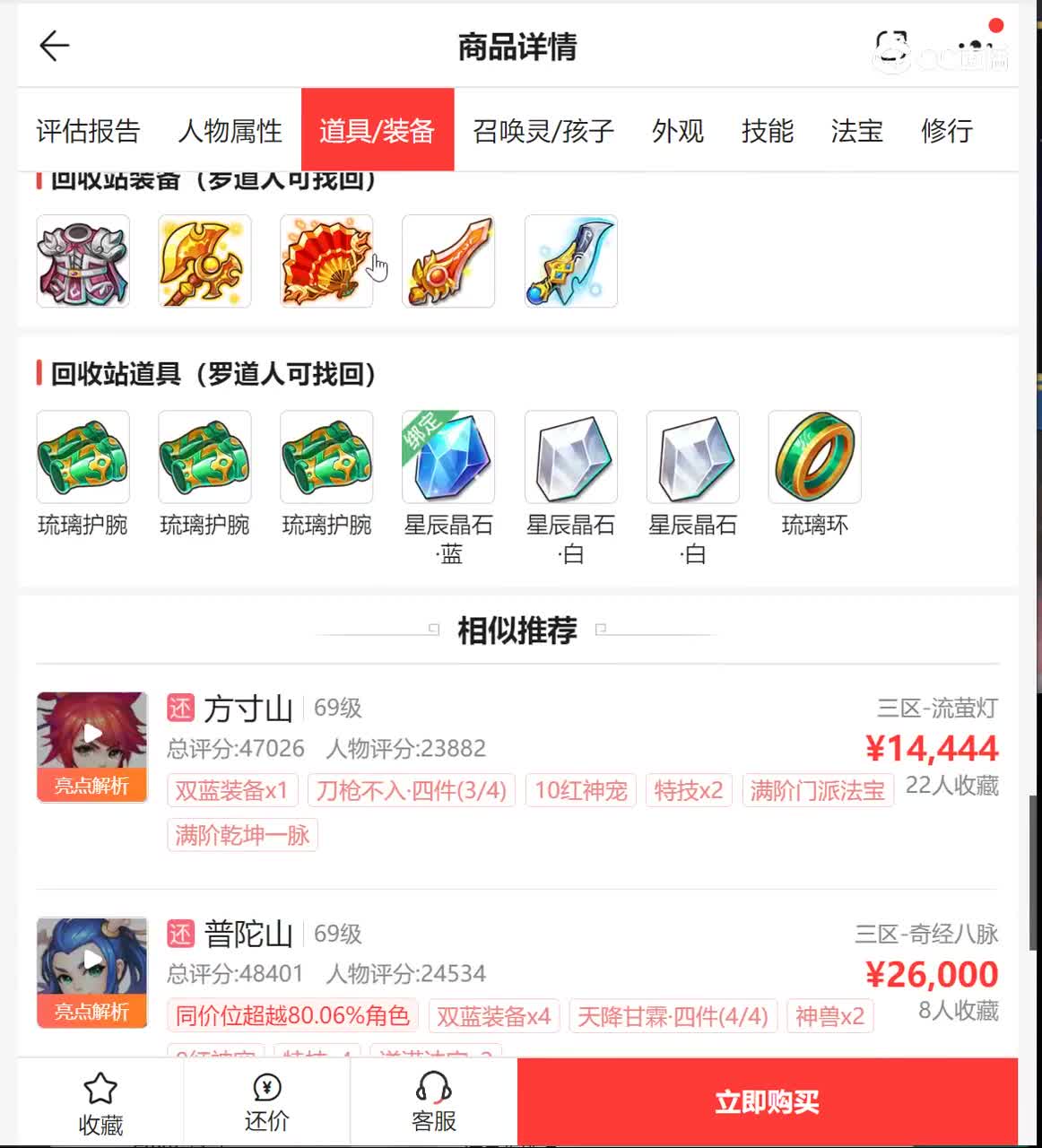This screenshot has width=1042, height=1148.
Task: Add this item to 收藏
Action: coord(100,1102)
